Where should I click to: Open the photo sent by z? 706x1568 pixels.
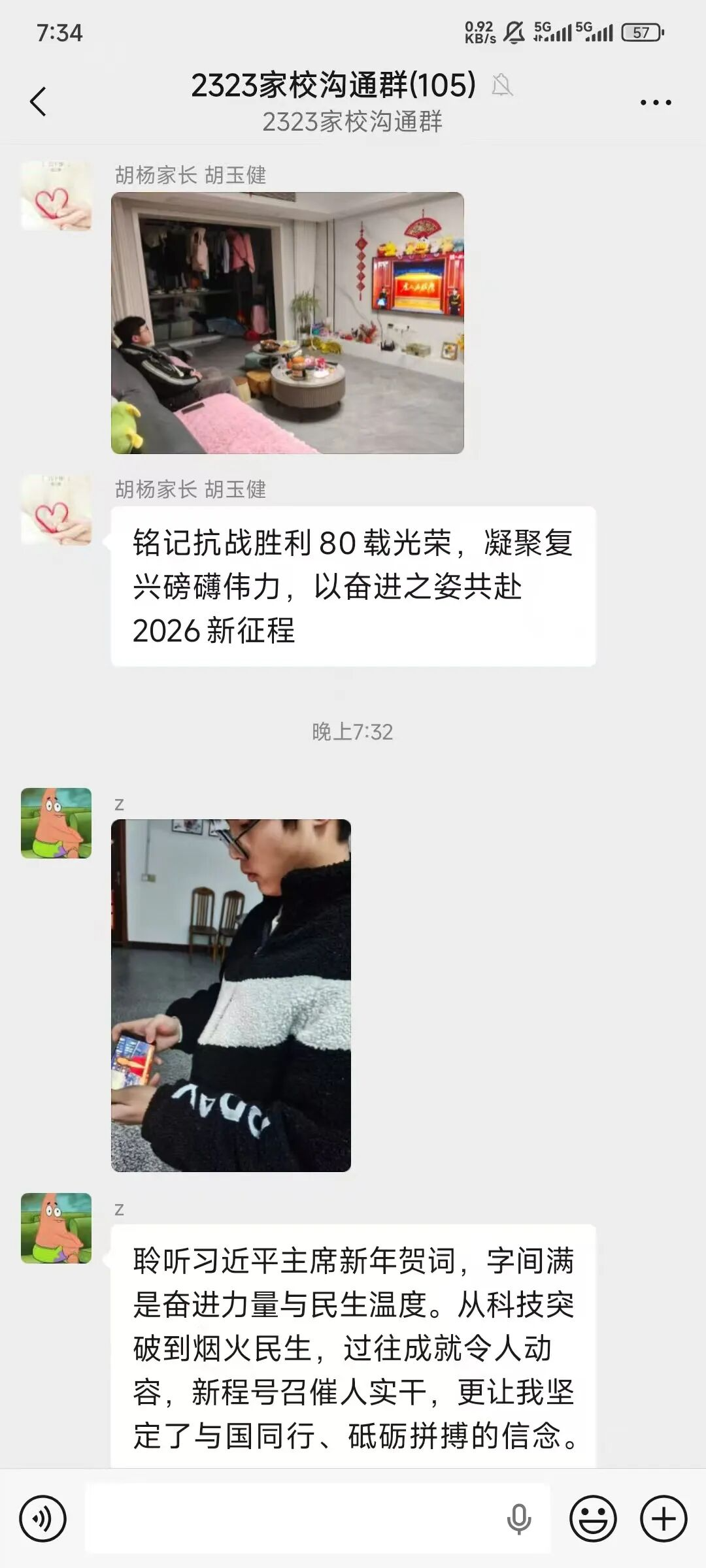point(231,995)
